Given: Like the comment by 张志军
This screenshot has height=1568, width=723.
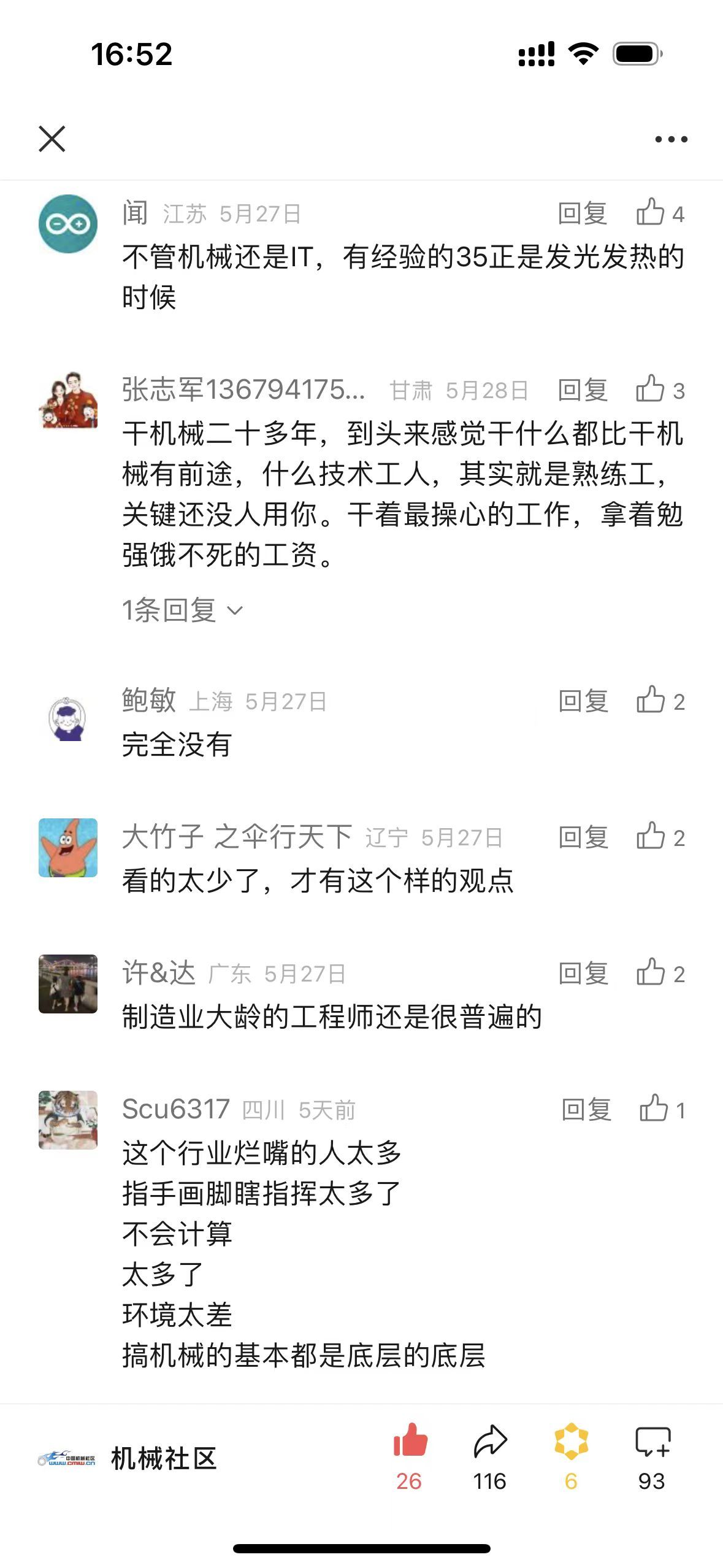Looking at the screenshot, I should [x=659, y=390].
